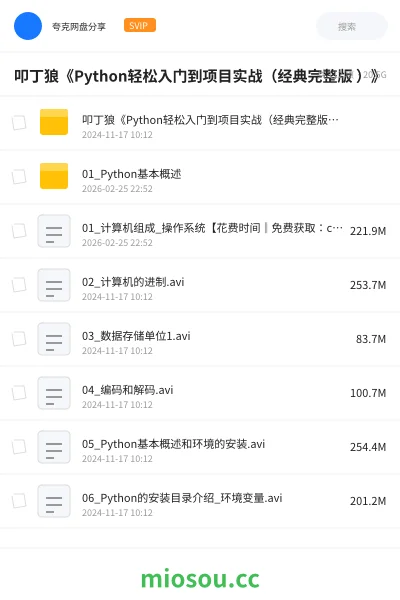Open 06_Python的安装目录介绍_环境变量.avi
400x600 pixels.
200,501
